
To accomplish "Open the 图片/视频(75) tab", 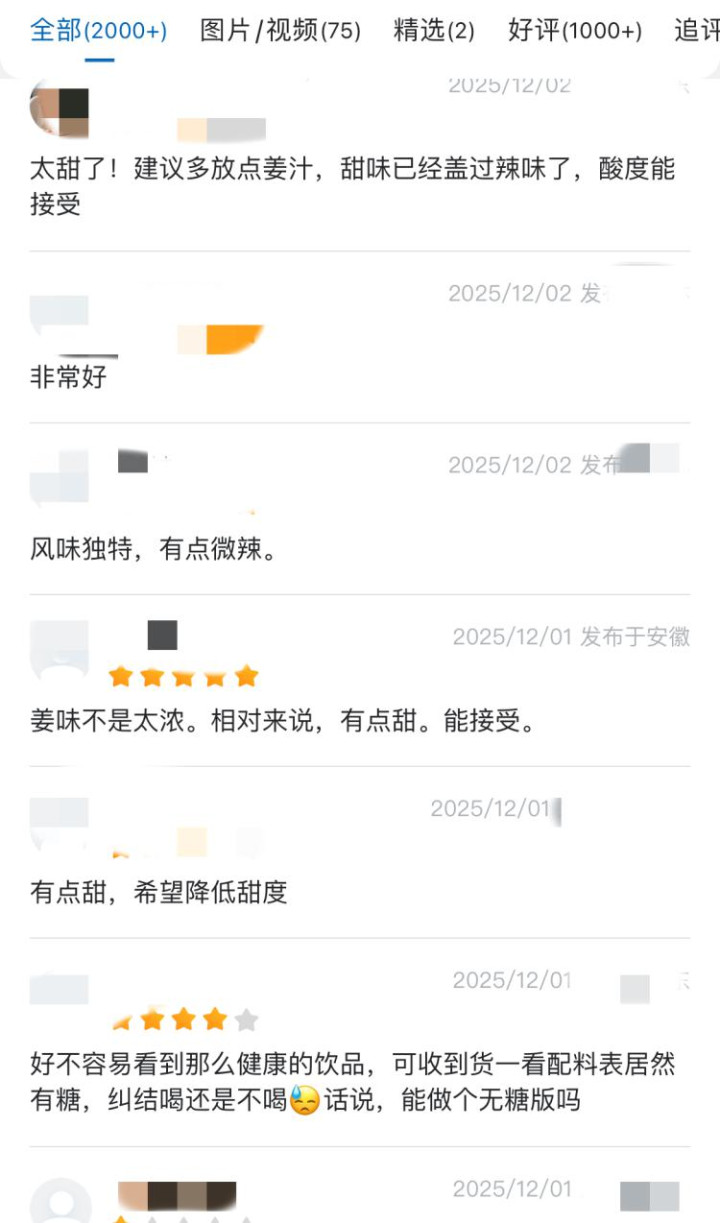I will click(280, 31).
